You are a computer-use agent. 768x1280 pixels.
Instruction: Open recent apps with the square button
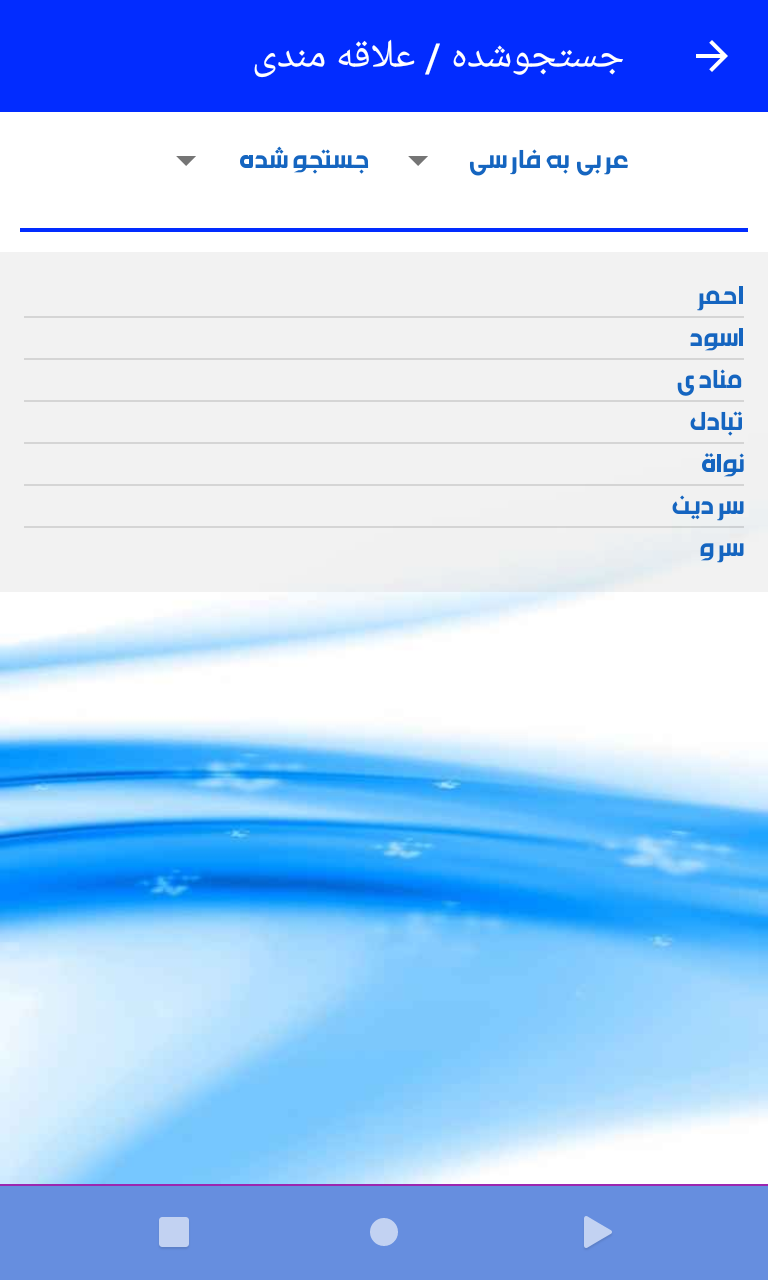click(x=174, y=1232)
